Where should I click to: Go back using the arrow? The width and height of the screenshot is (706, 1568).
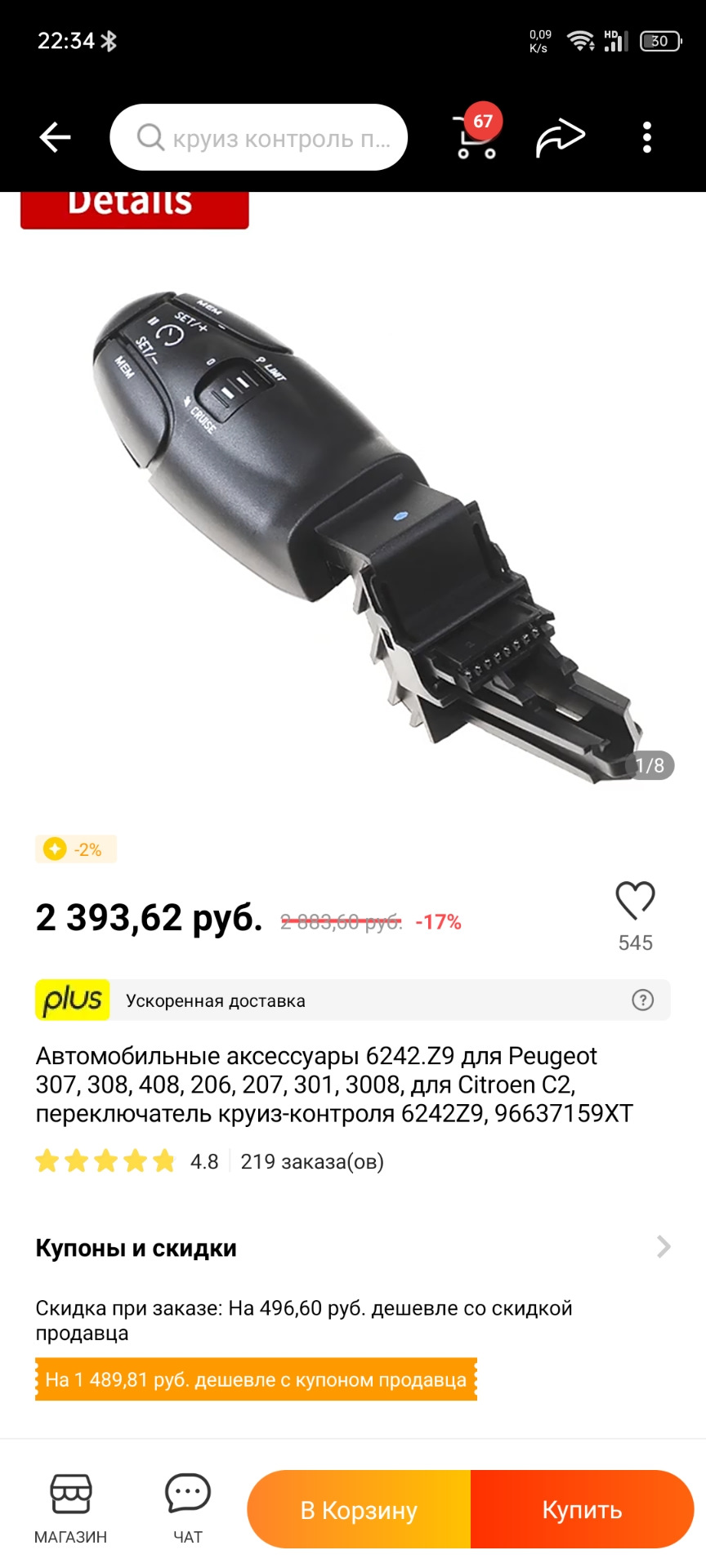(x=56, y=137)
